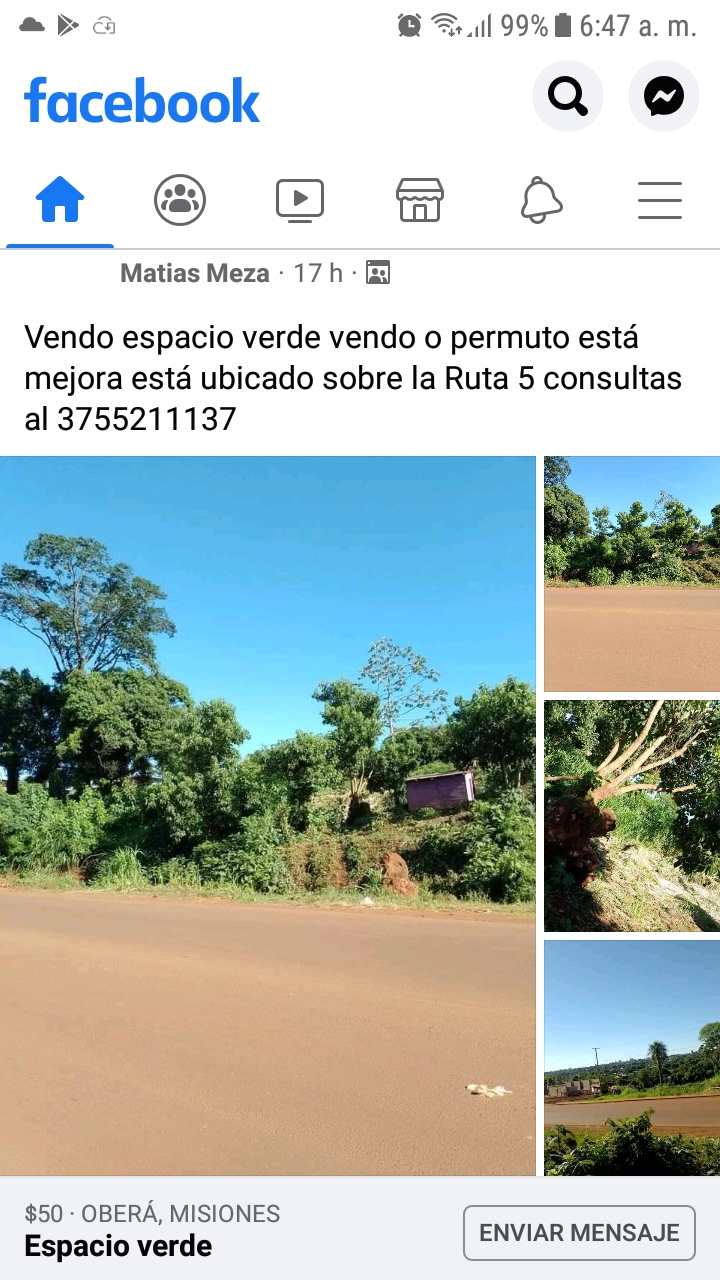This screenshot has width=720, height=1280.
Task: Tap the Enviar mensaje button
Action: coord(579,1233)
